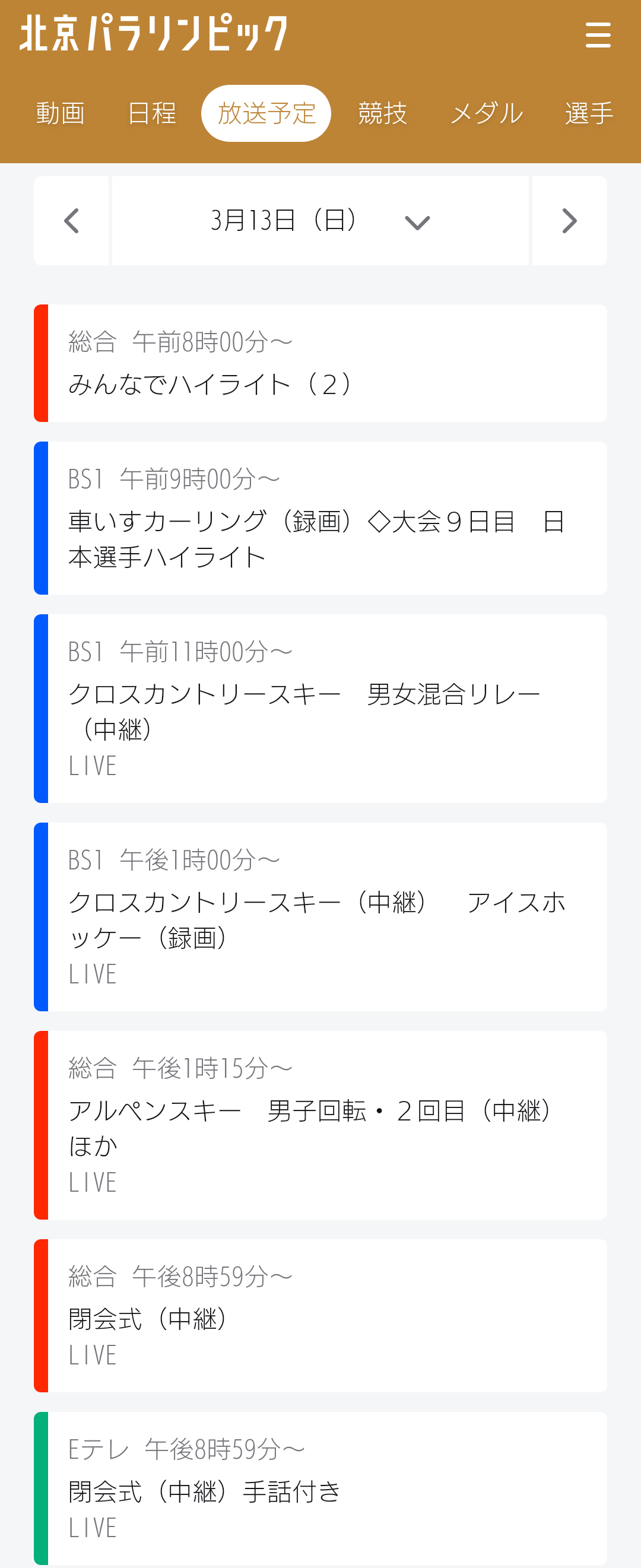The width and height of the screenshot is (641, 1568).
Task: View the メダル menu item
Action: click(486, 112)
